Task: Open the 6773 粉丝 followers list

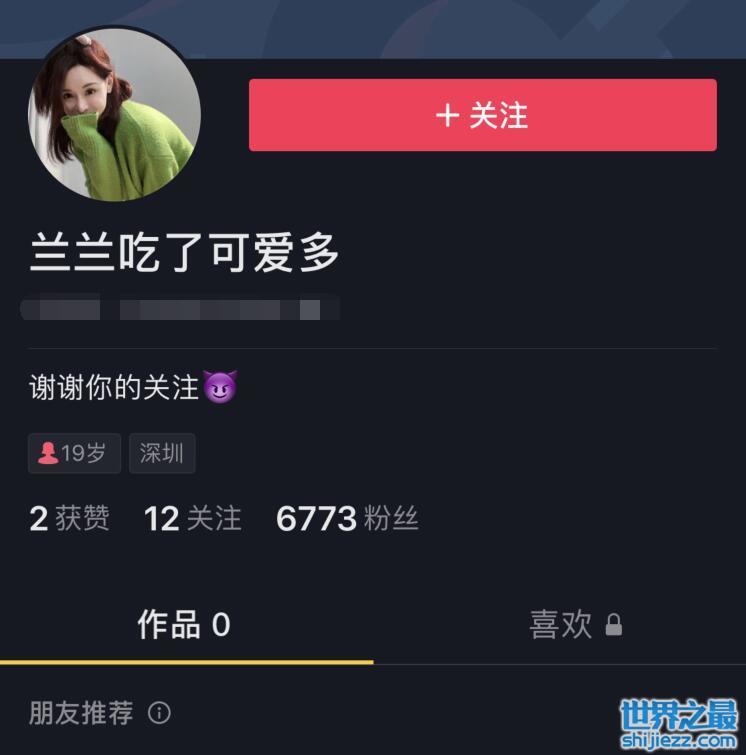Action: click(347, 518)
